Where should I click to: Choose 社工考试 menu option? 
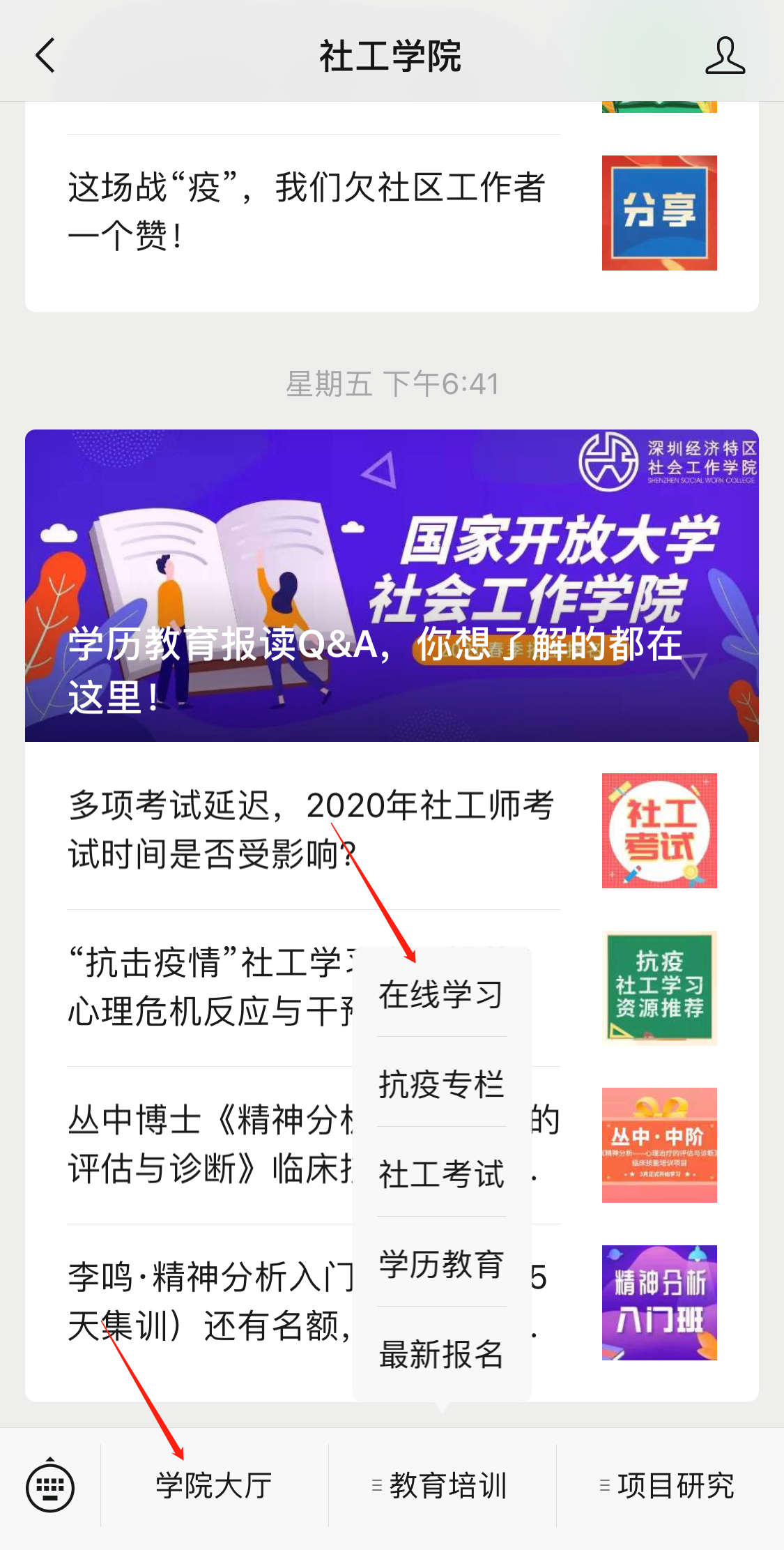(x=441, y=1173)
